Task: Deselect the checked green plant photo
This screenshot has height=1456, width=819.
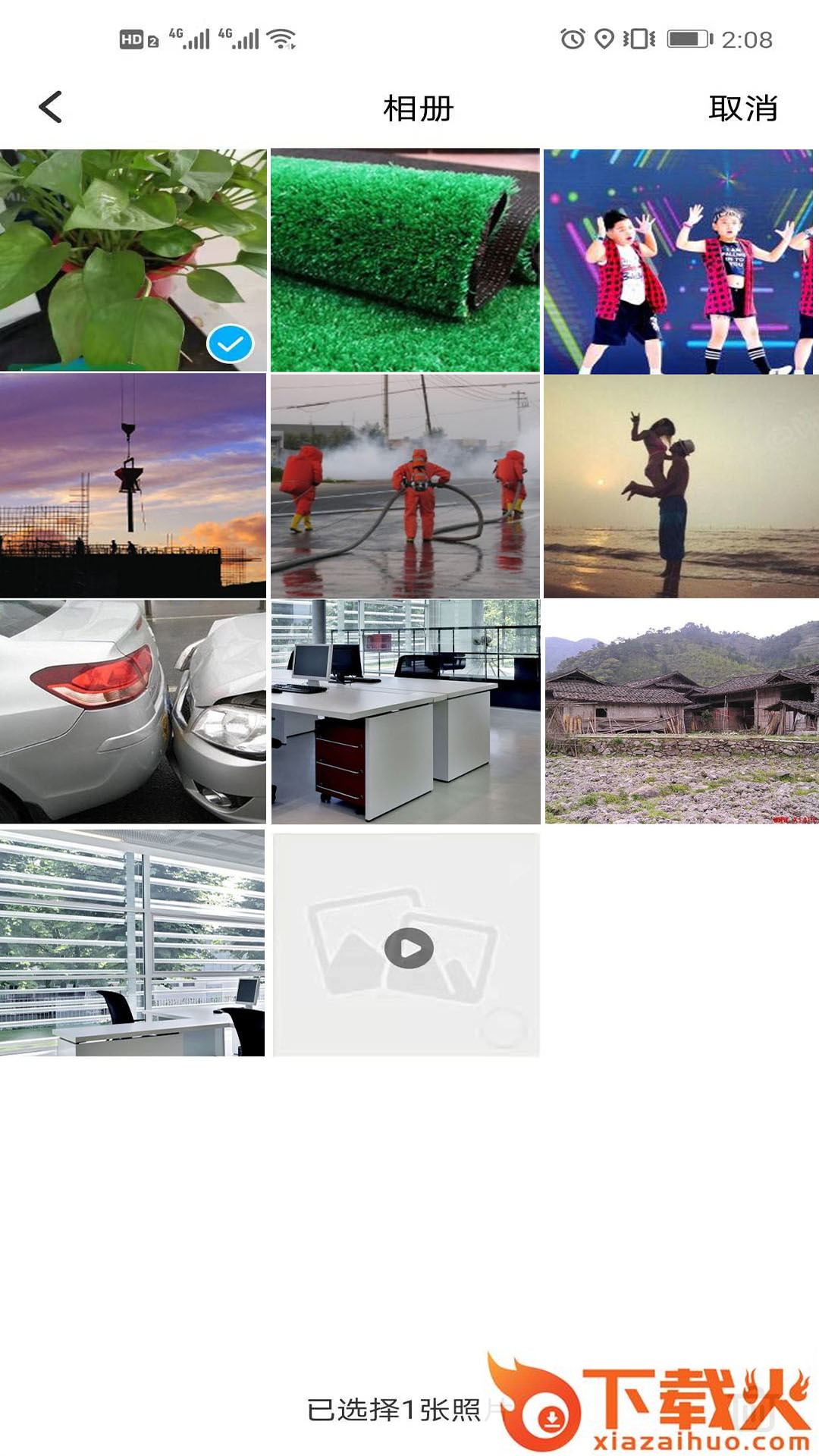Action: (229, 344)
